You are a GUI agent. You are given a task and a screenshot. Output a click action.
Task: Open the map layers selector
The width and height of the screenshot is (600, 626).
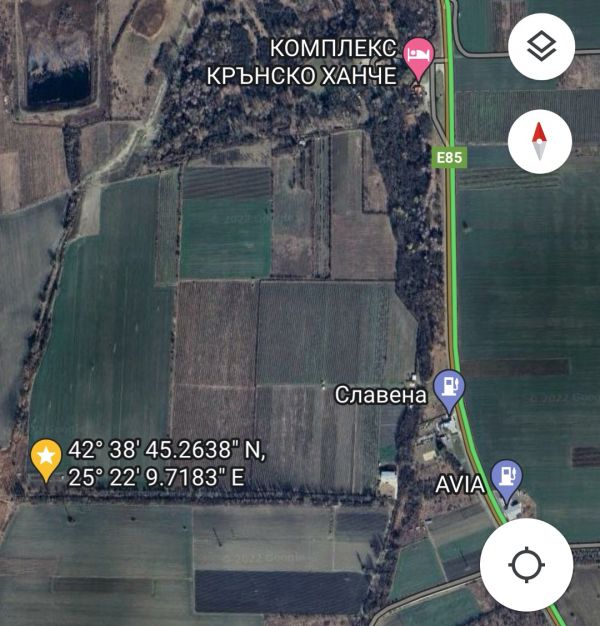541,46
